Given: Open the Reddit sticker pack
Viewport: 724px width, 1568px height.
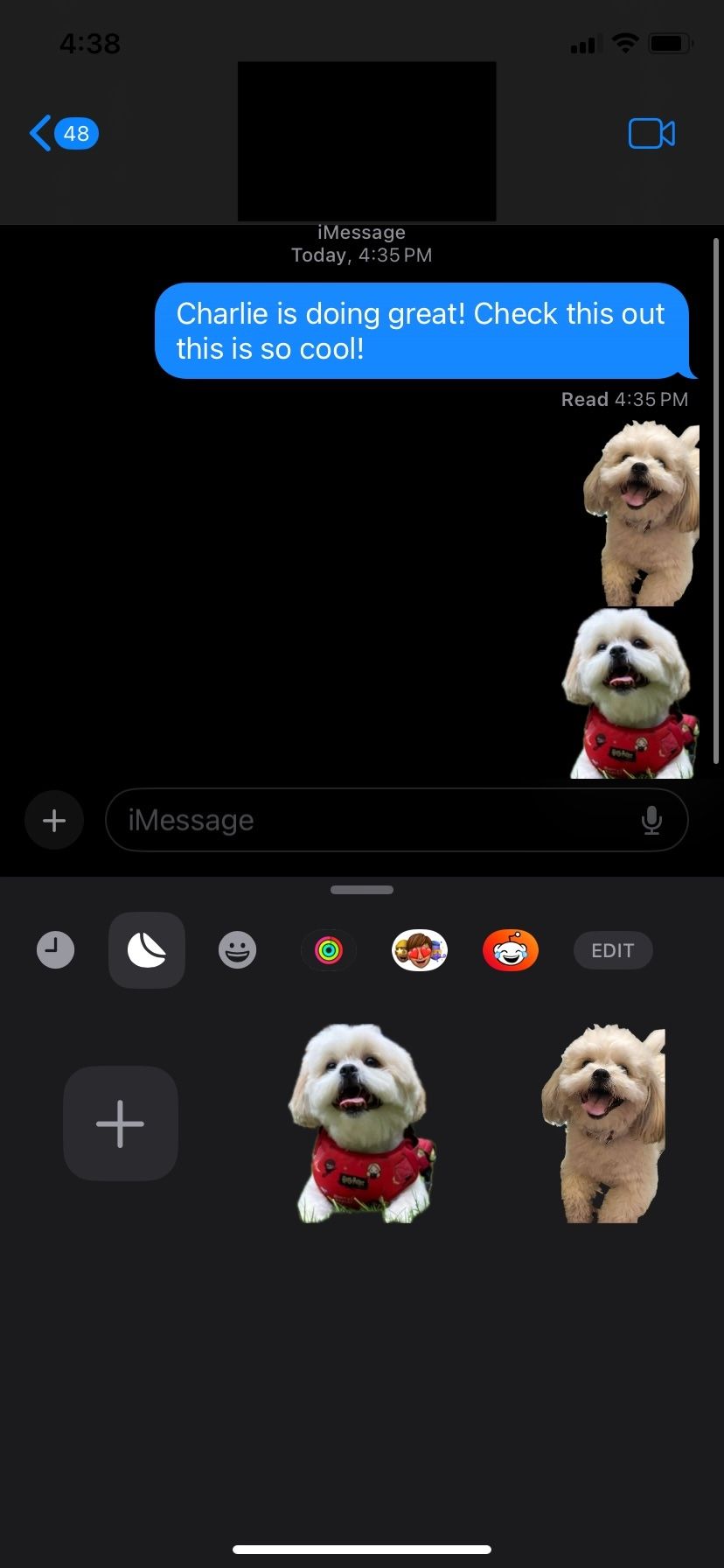Looking at the screenshot, I should tap(511, 950).
